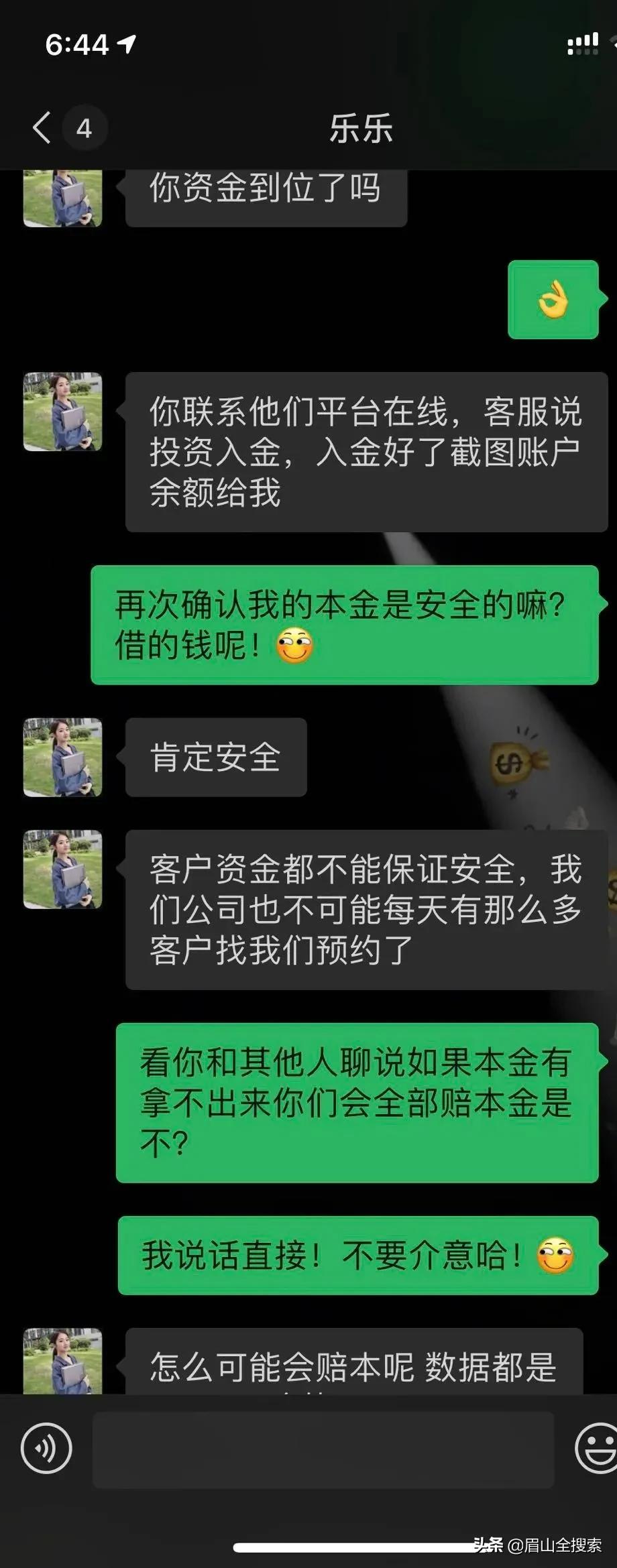Tap the message text input field
Viewport: 617px width, 1568px height.
tap(323, 1449)
